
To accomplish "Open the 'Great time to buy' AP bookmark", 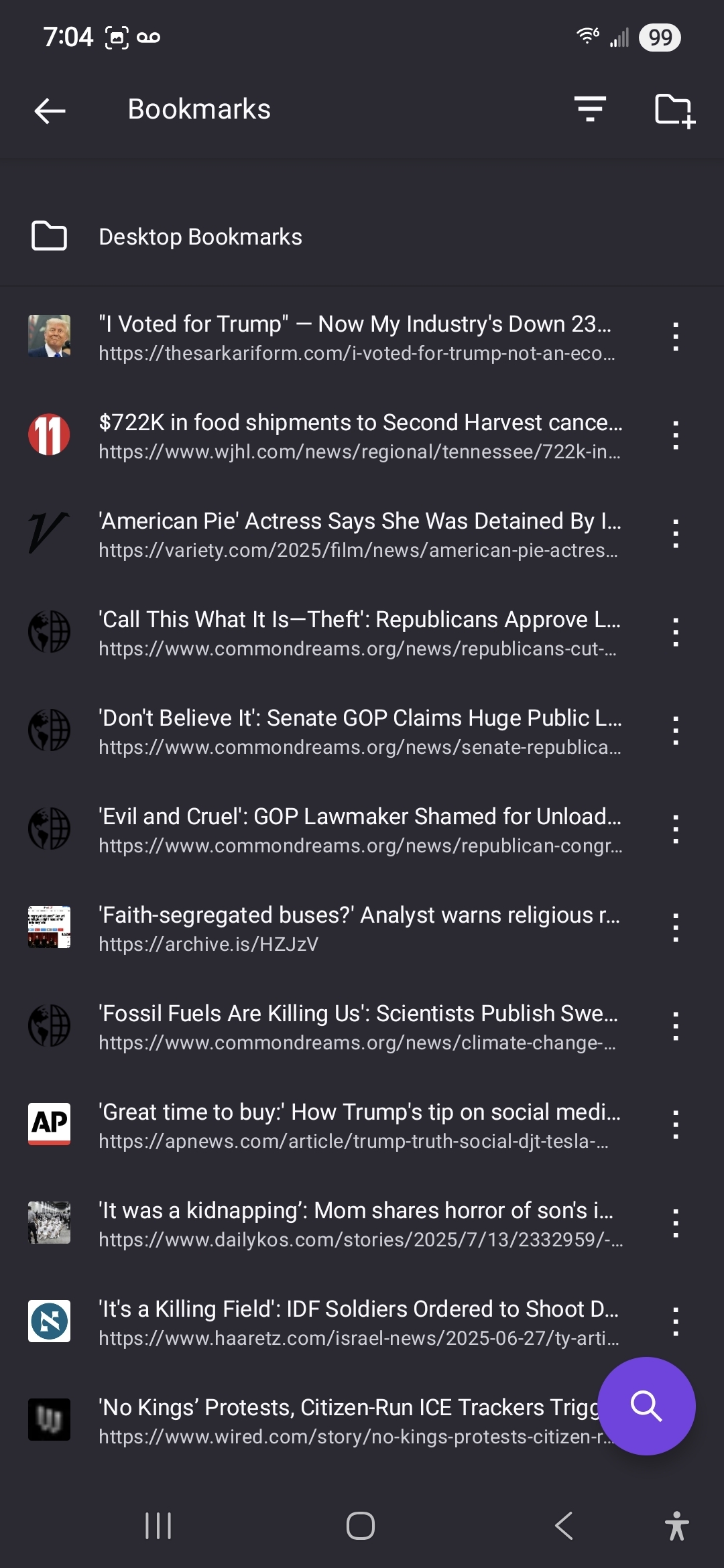I will (x=359, y=1124).
